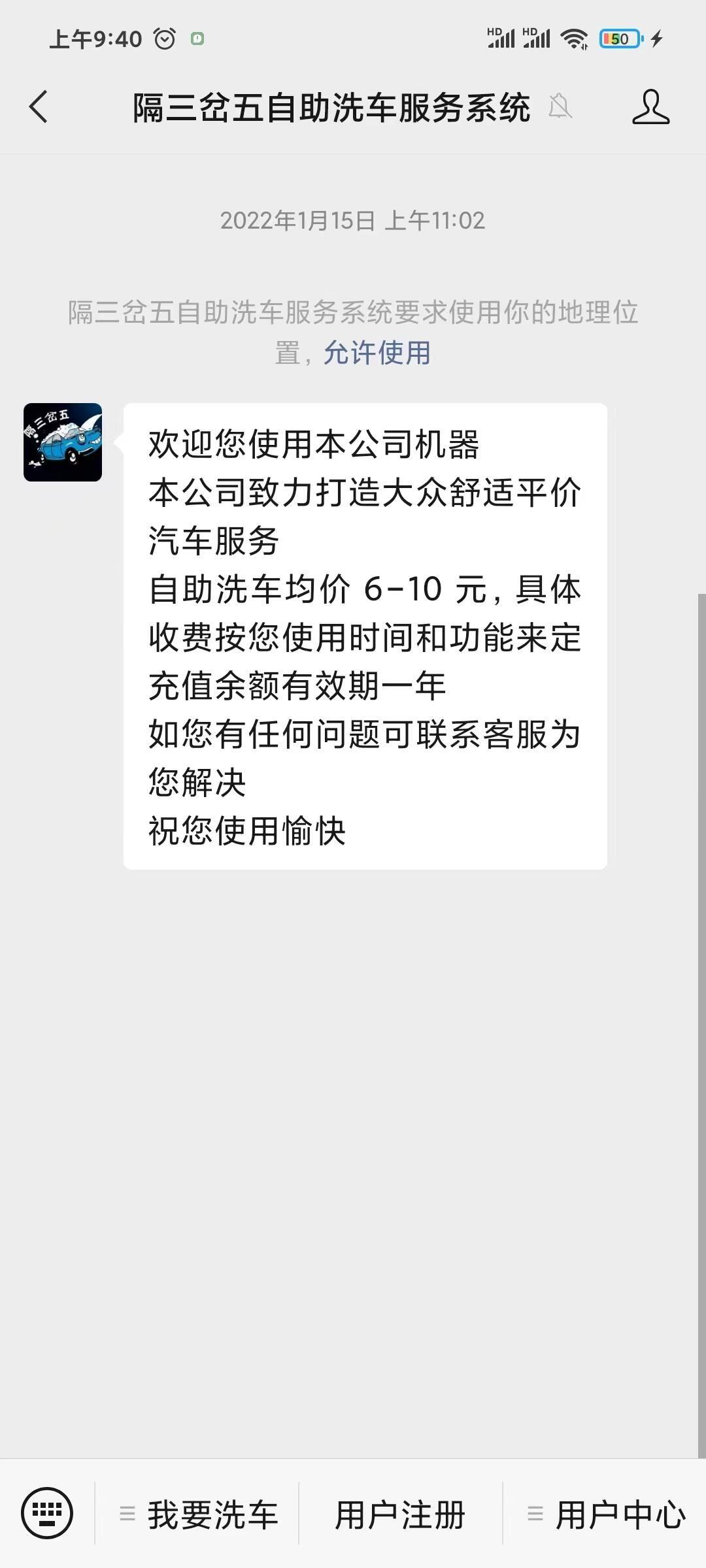706x1568 pixels.
Task: Open the sender's car wash avatar
Action: 63,442
